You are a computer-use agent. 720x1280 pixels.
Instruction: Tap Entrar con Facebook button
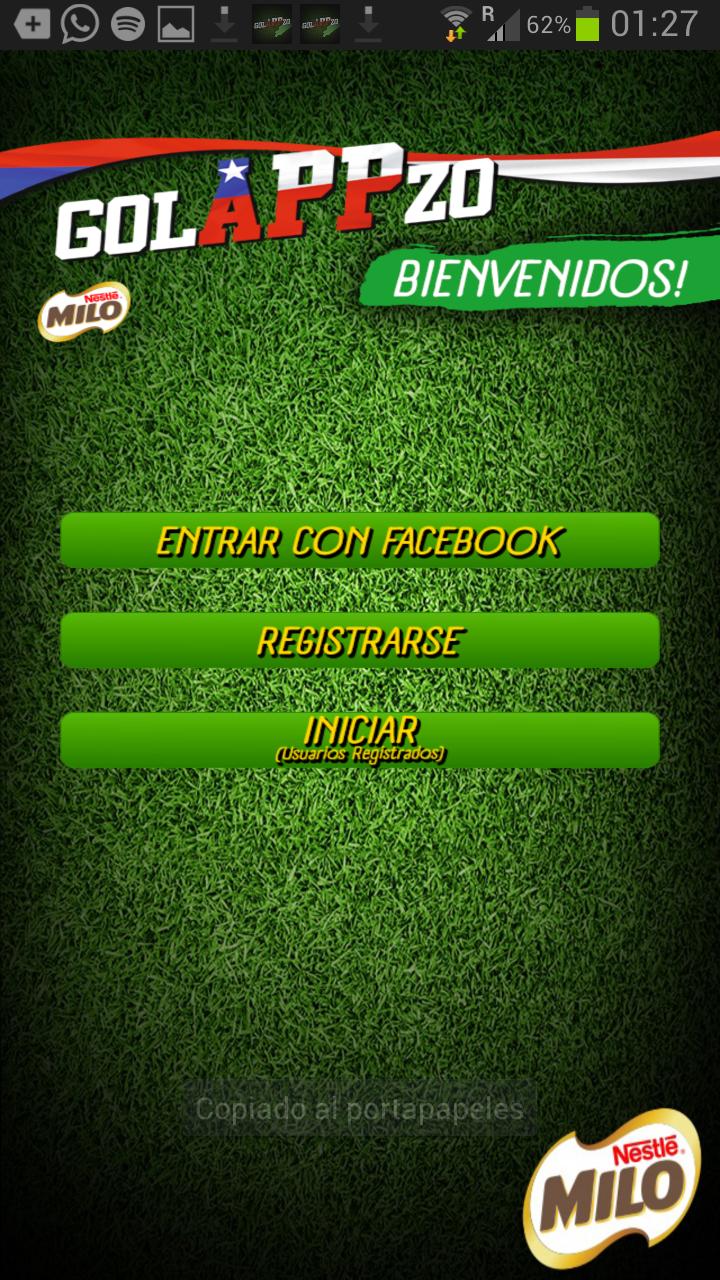coord(360,541)
